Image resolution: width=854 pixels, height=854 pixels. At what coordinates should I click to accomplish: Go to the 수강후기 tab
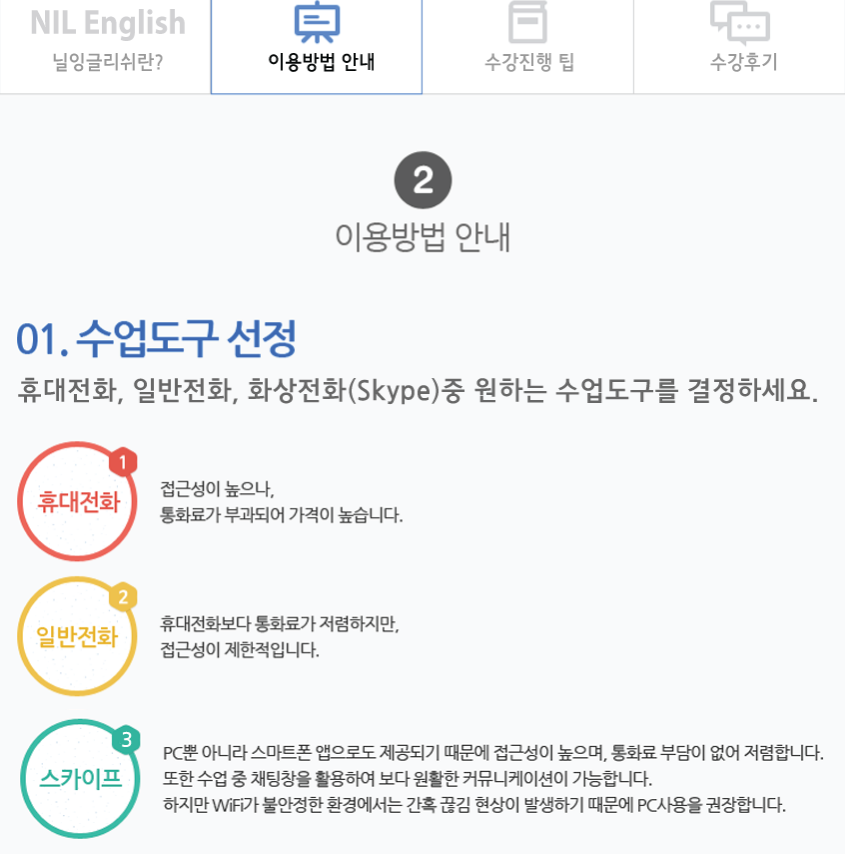[x=742, y=45]
